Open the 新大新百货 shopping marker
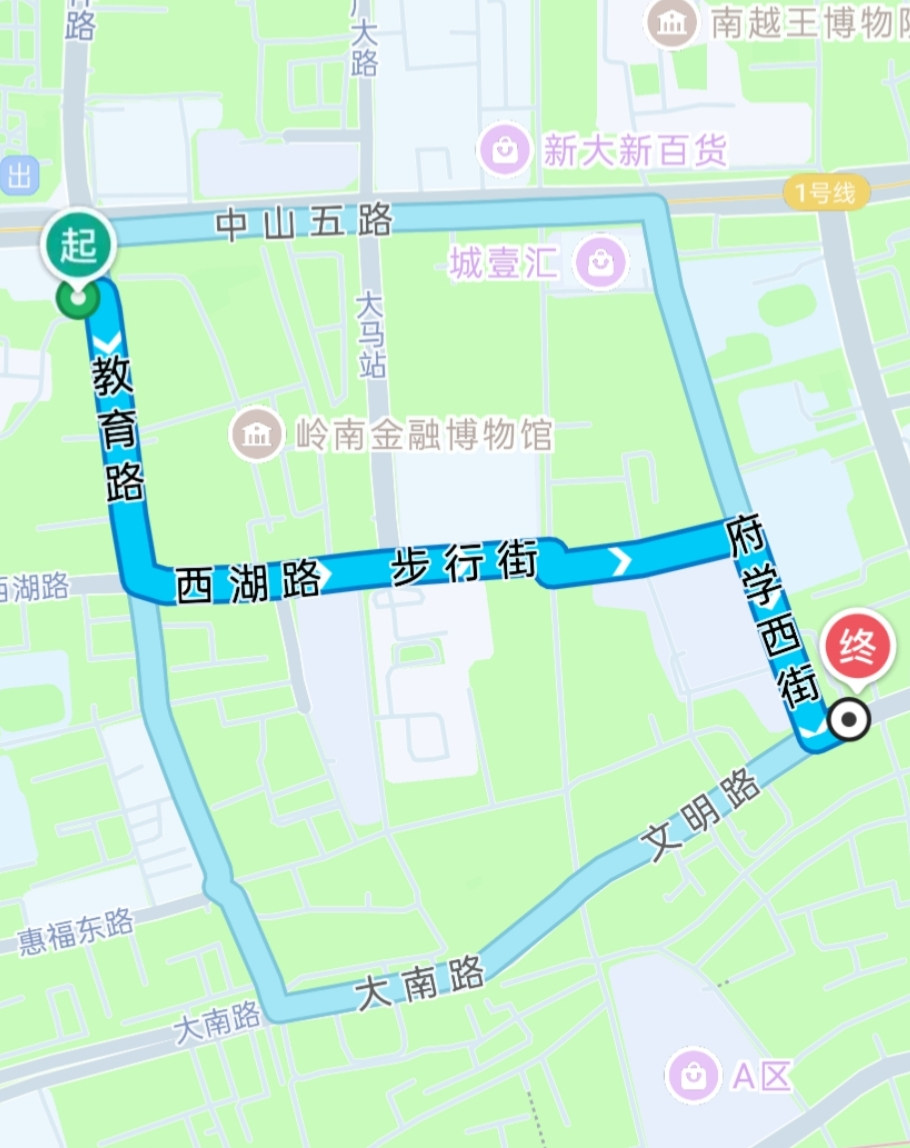This screenshot has height=1148, width=910. coord(507,151)
